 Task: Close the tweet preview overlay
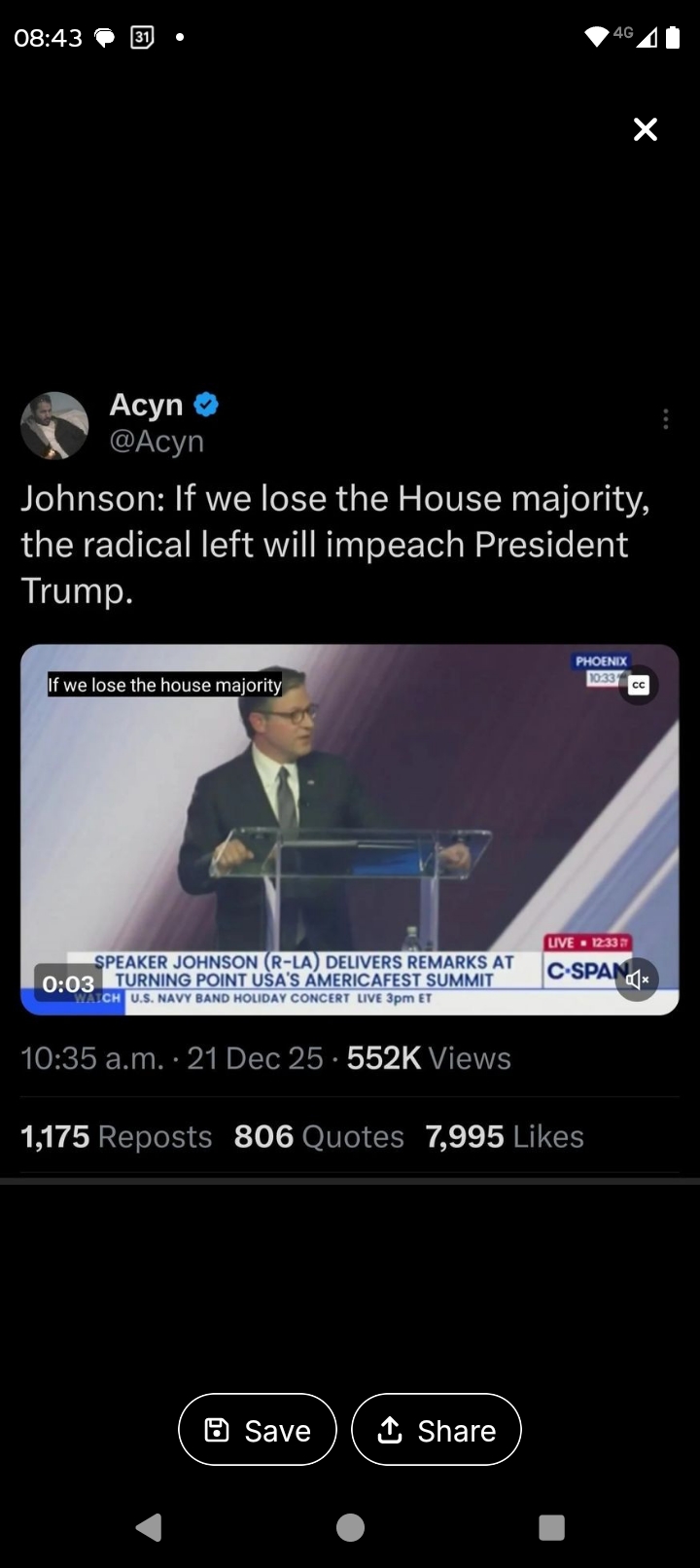pyautogui.click(x=646, y=129)
